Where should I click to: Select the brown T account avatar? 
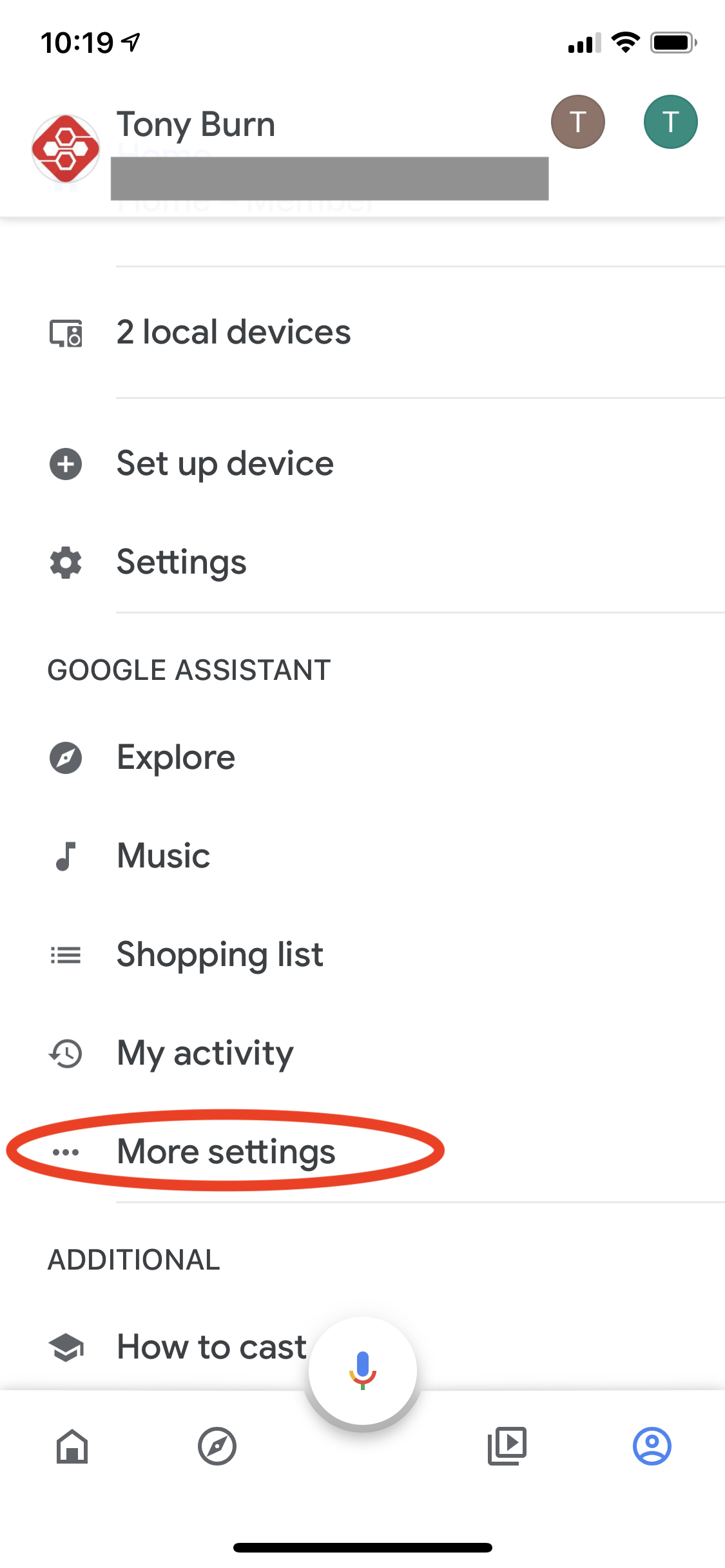[x=577, y=122]
